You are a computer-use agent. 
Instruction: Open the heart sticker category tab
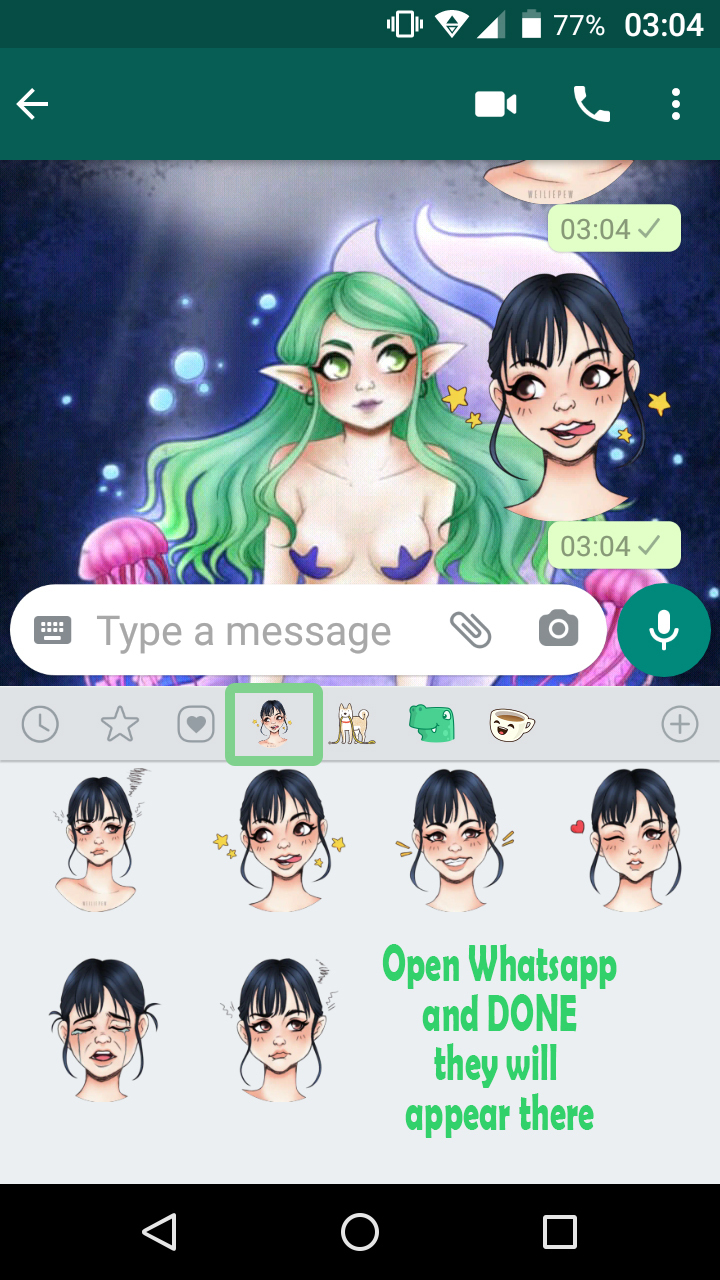coord(196,725)
